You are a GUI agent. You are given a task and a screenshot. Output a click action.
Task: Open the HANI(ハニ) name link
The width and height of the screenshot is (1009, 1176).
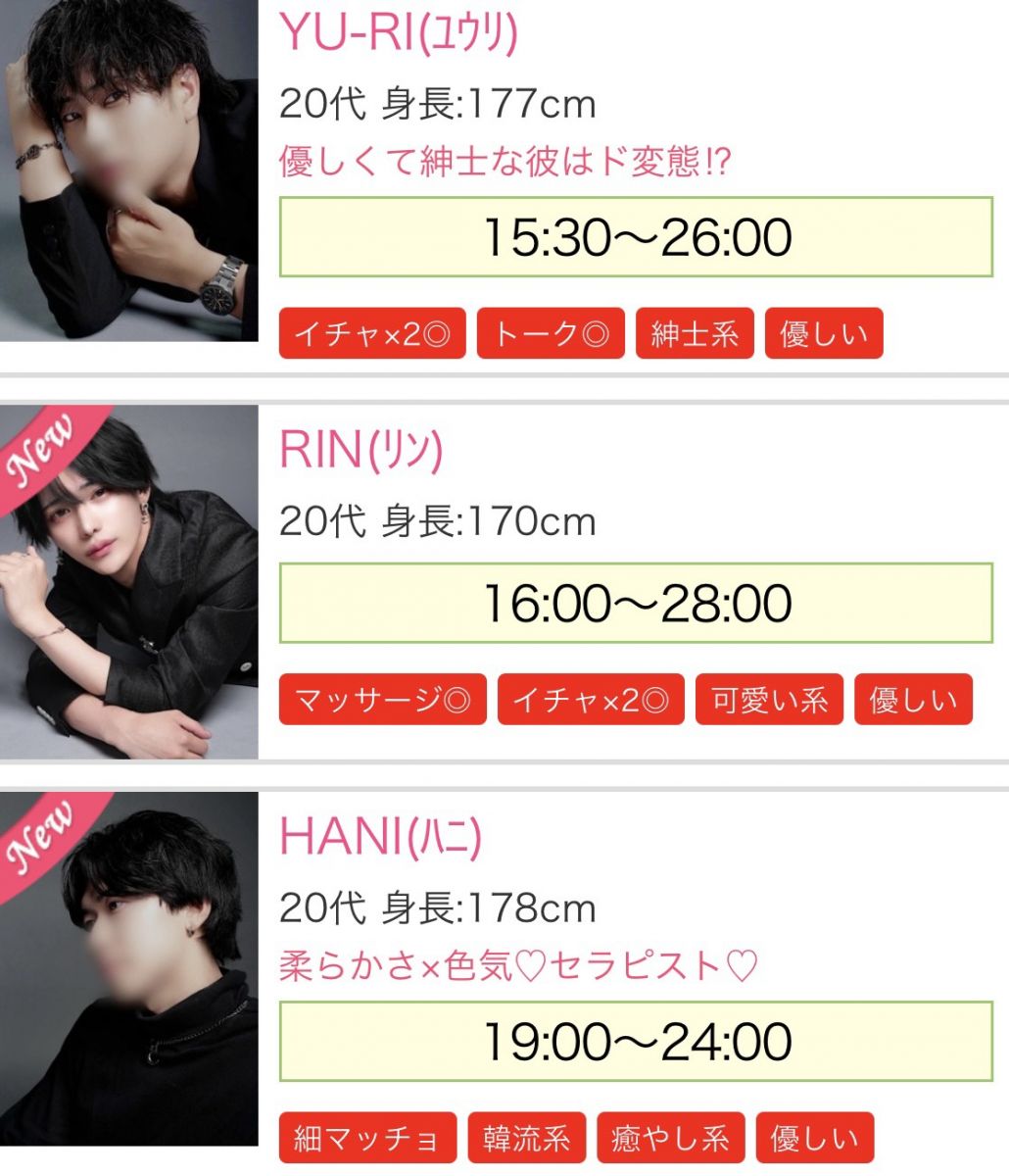point(380,836)
